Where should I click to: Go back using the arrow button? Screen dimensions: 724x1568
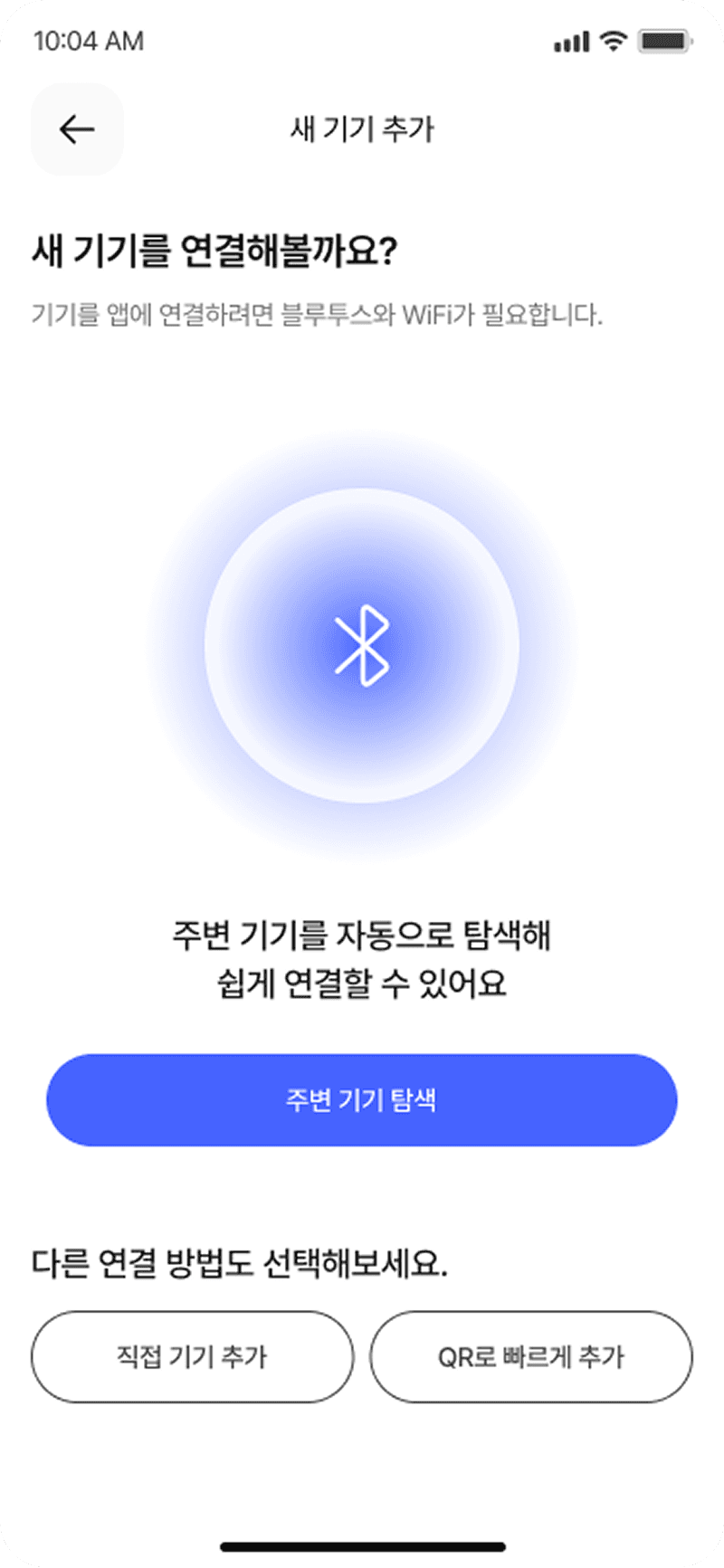click(x=77, y=129)
